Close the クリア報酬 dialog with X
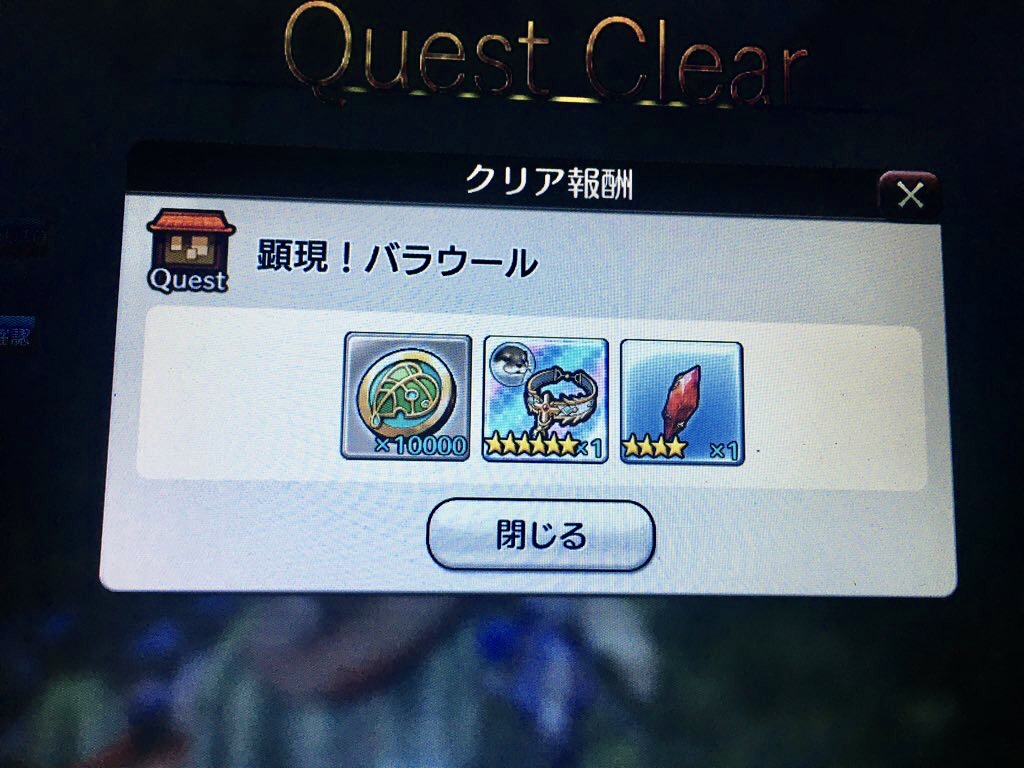The height and width of the screenshot is (768, 1024). [x=908, y=195]
